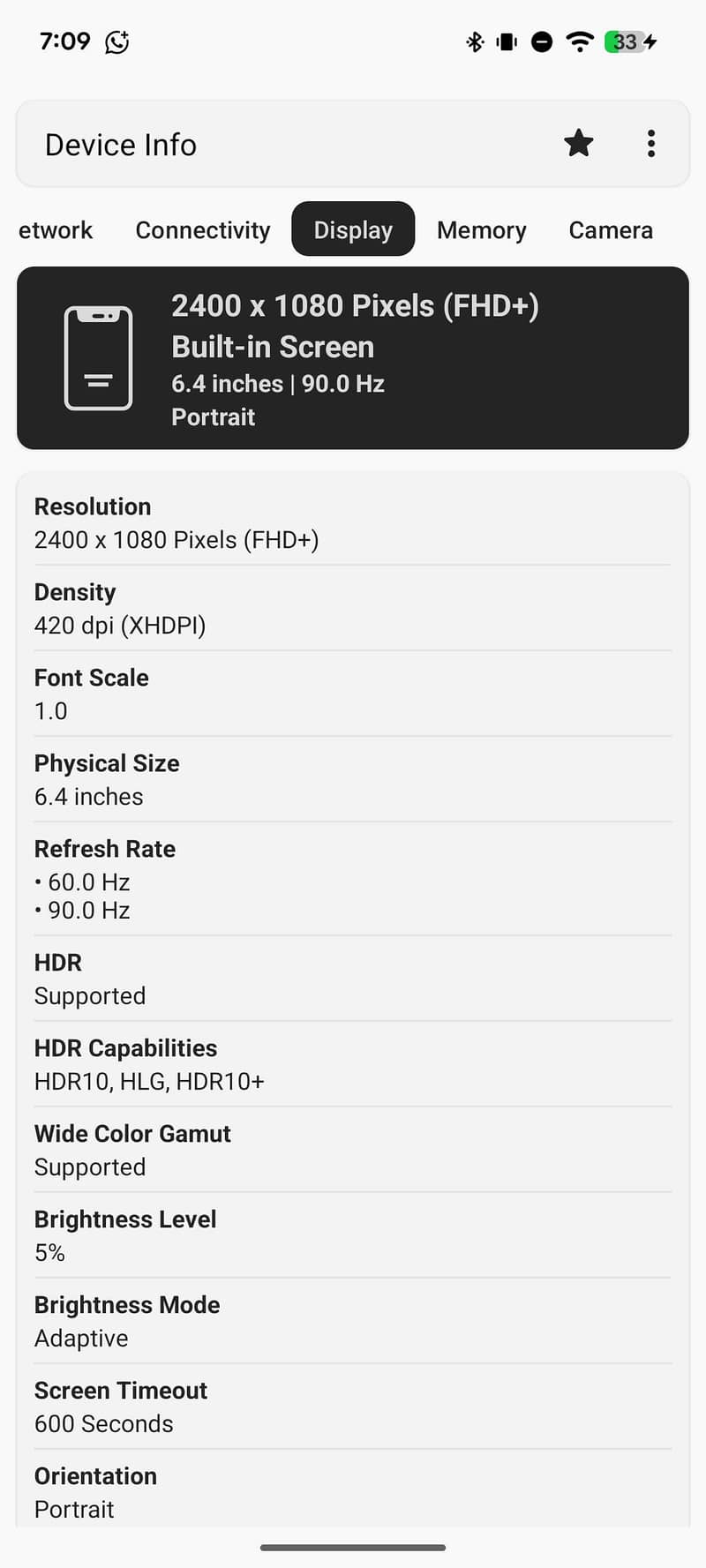Screen dimensions: 706x1568
Task: Switch to the Camera tab
Action: [610, 229]
